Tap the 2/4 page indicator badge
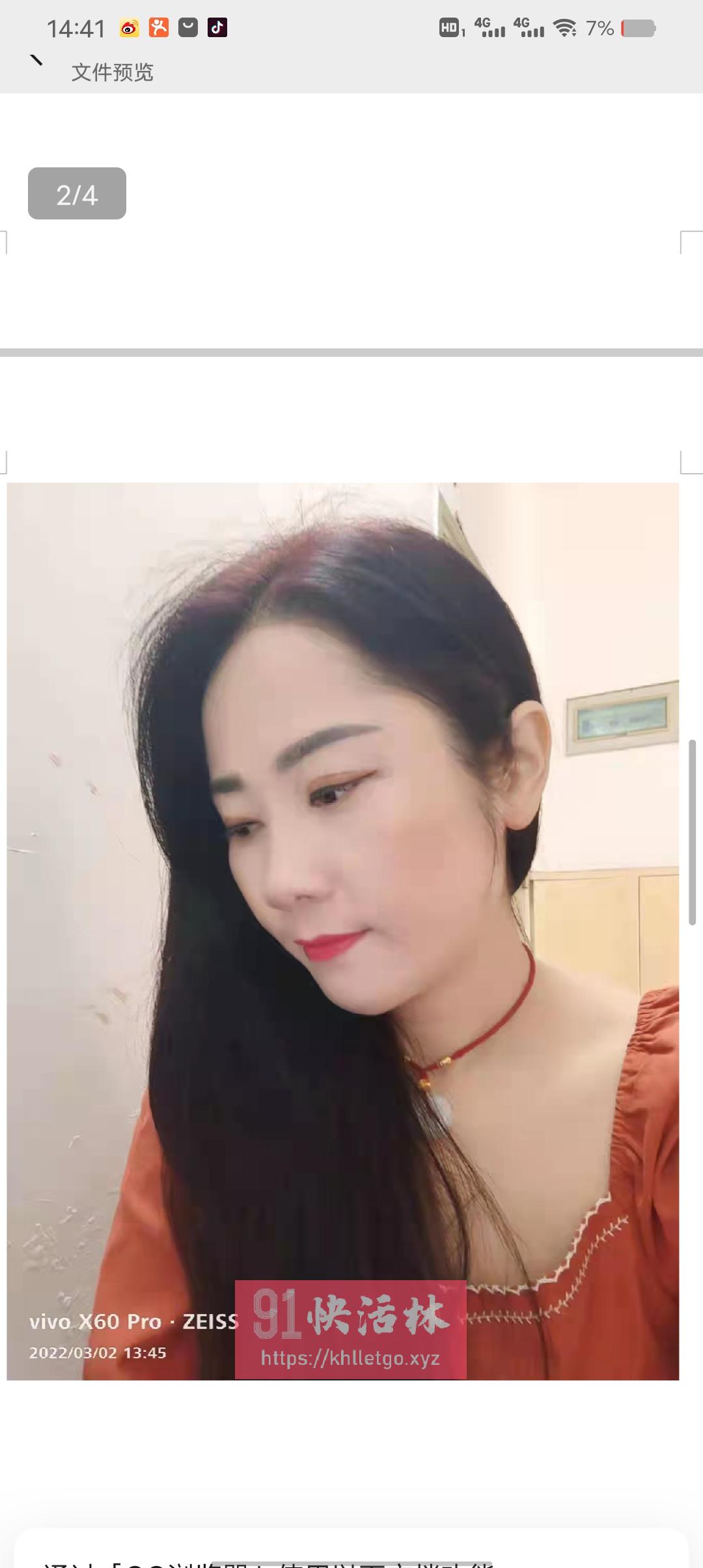703x1568 pixels. click(77, 193)
